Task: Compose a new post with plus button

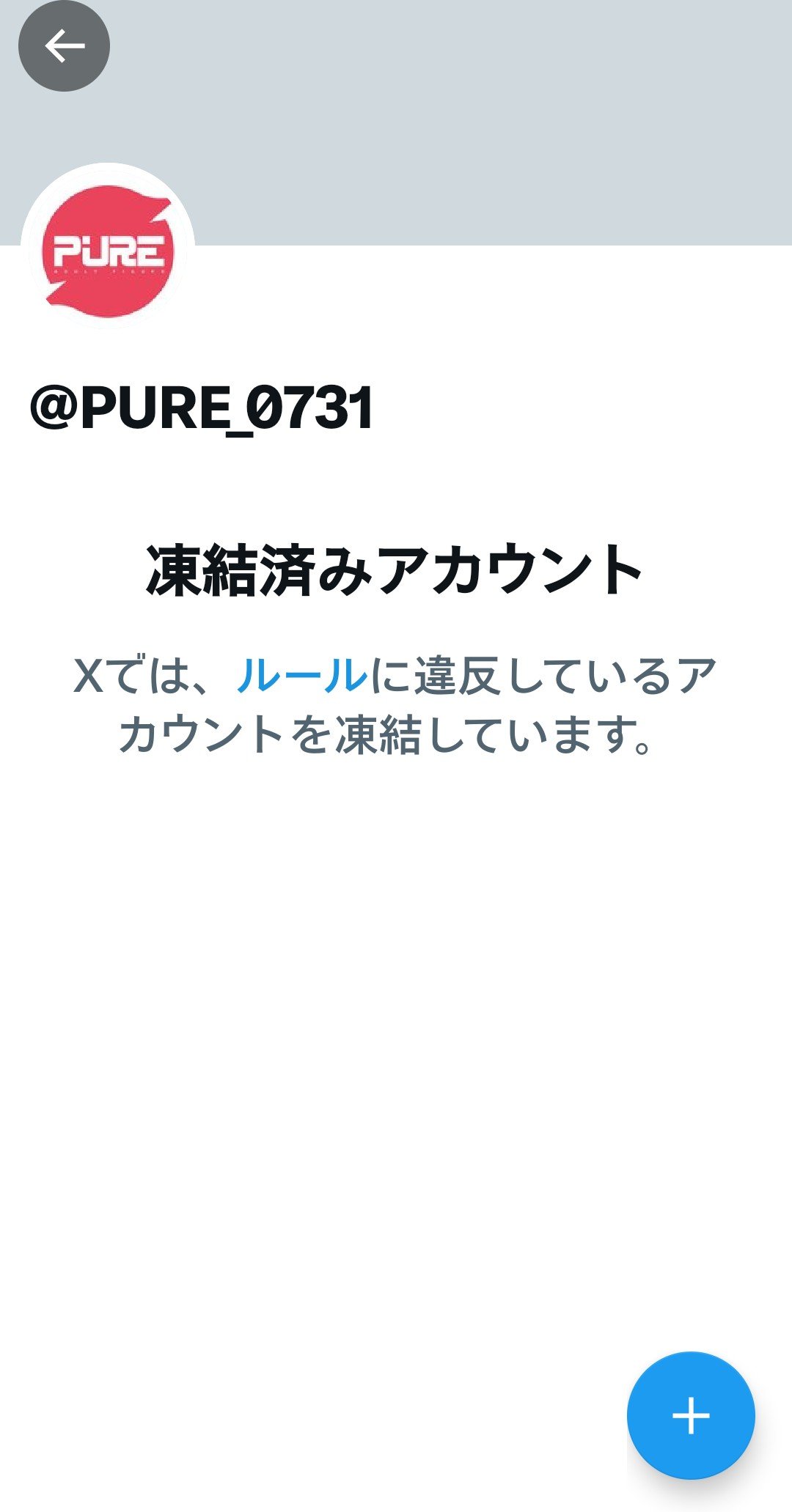Action: 690,1415
